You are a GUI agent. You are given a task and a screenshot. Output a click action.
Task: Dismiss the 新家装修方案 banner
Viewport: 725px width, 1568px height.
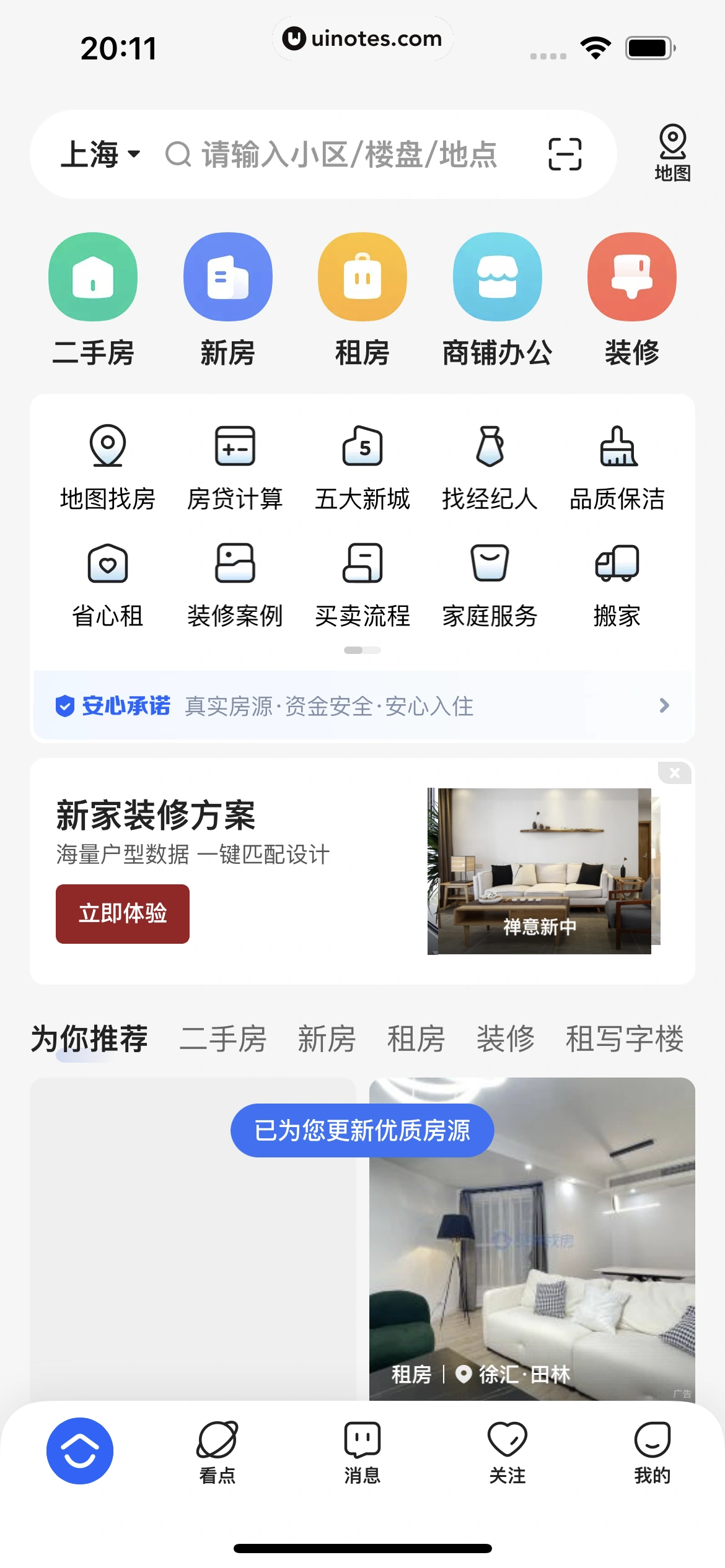tap(675, 773)
